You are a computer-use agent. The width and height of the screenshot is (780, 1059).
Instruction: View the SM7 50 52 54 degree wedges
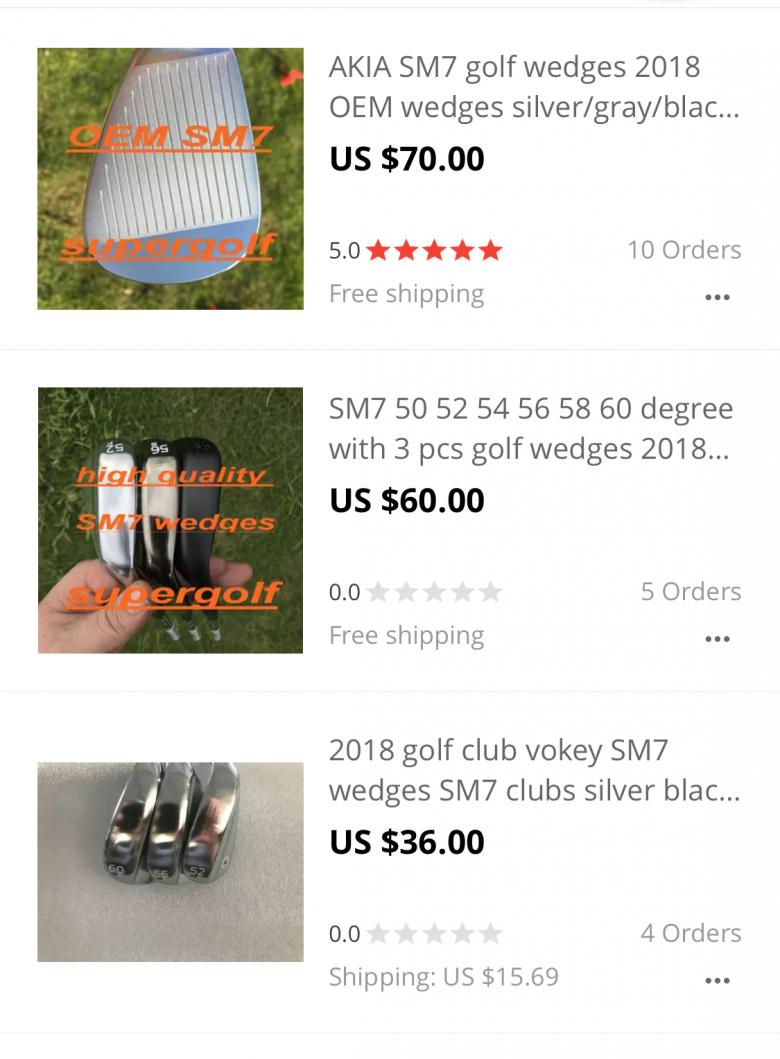[x=530, y=429]
